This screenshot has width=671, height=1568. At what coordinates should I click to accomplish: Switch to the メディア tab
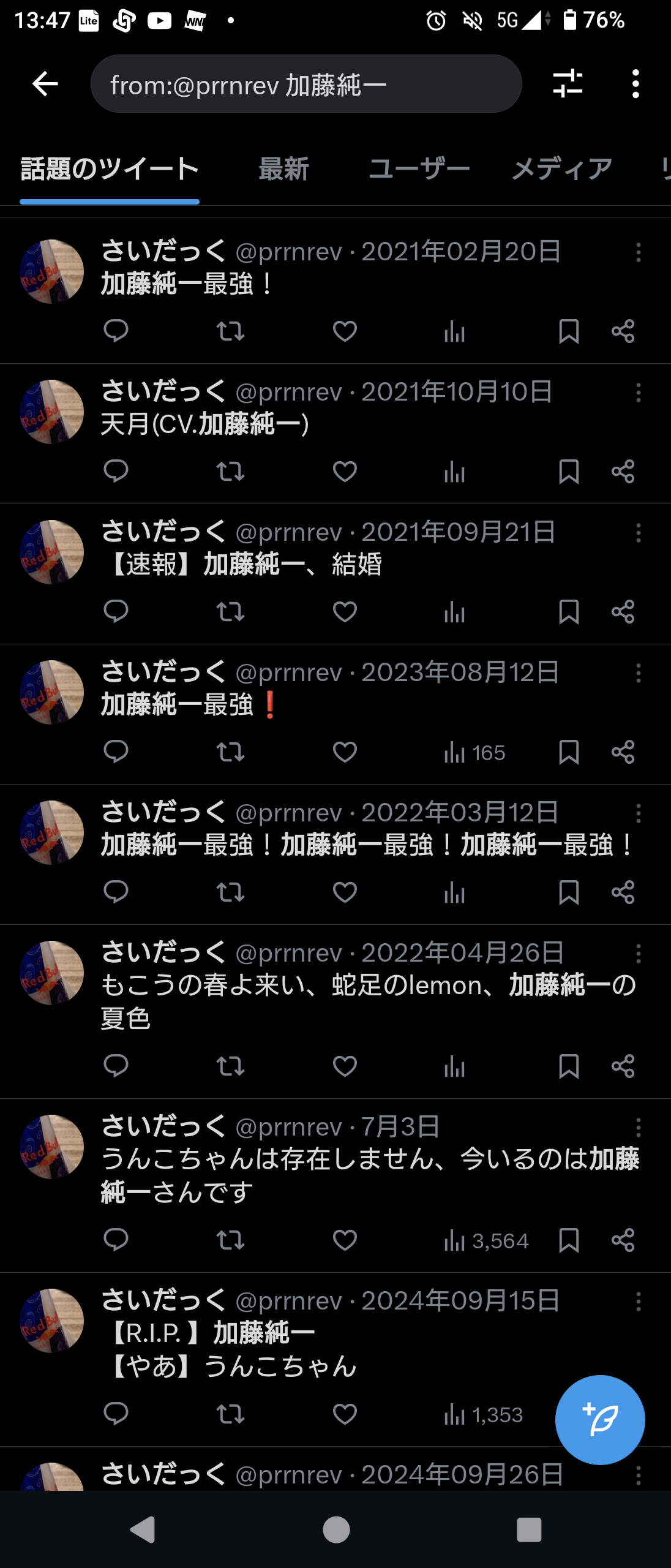[561, 169]
